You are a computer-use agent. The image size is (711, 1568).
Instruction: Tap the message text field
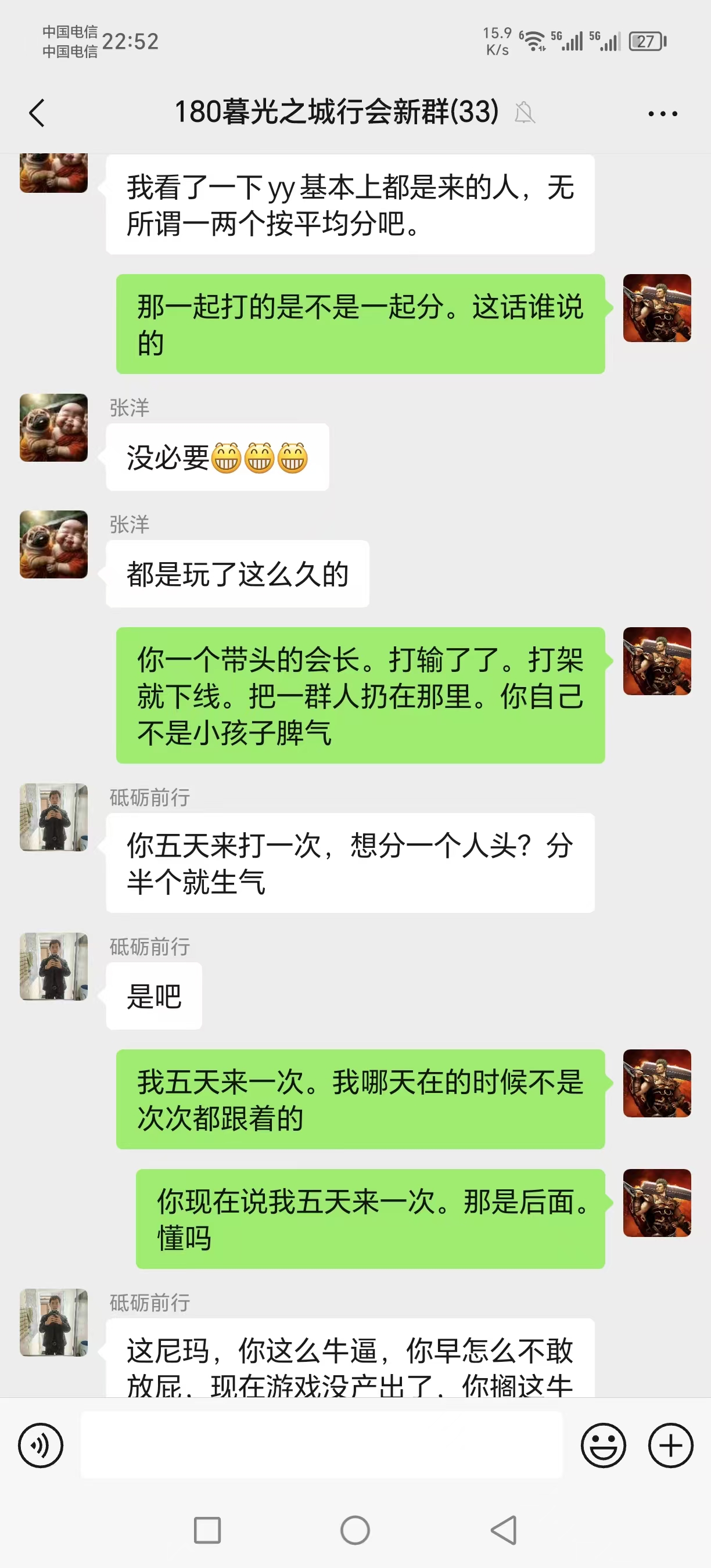click(321, 1445)
